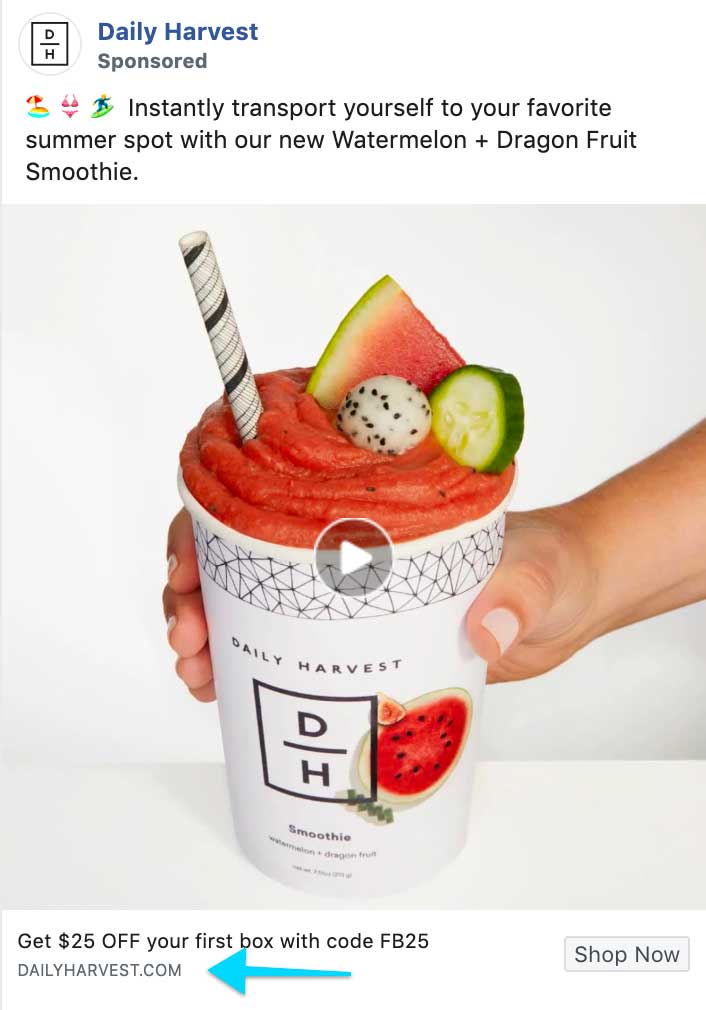Open the DAILYHARVEST.COM link
The height and width of the screenshot is (1010, 706).
[100, 970]
